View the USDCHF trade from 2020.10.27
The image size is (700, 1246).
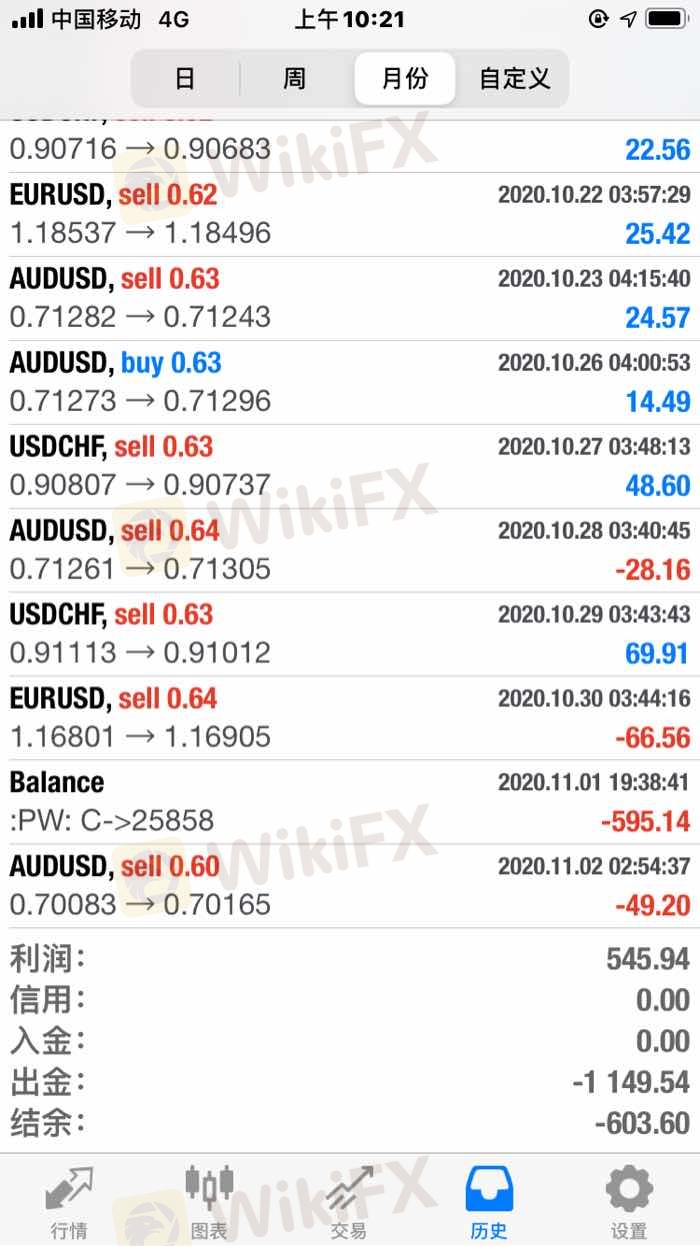click(350, 466)
